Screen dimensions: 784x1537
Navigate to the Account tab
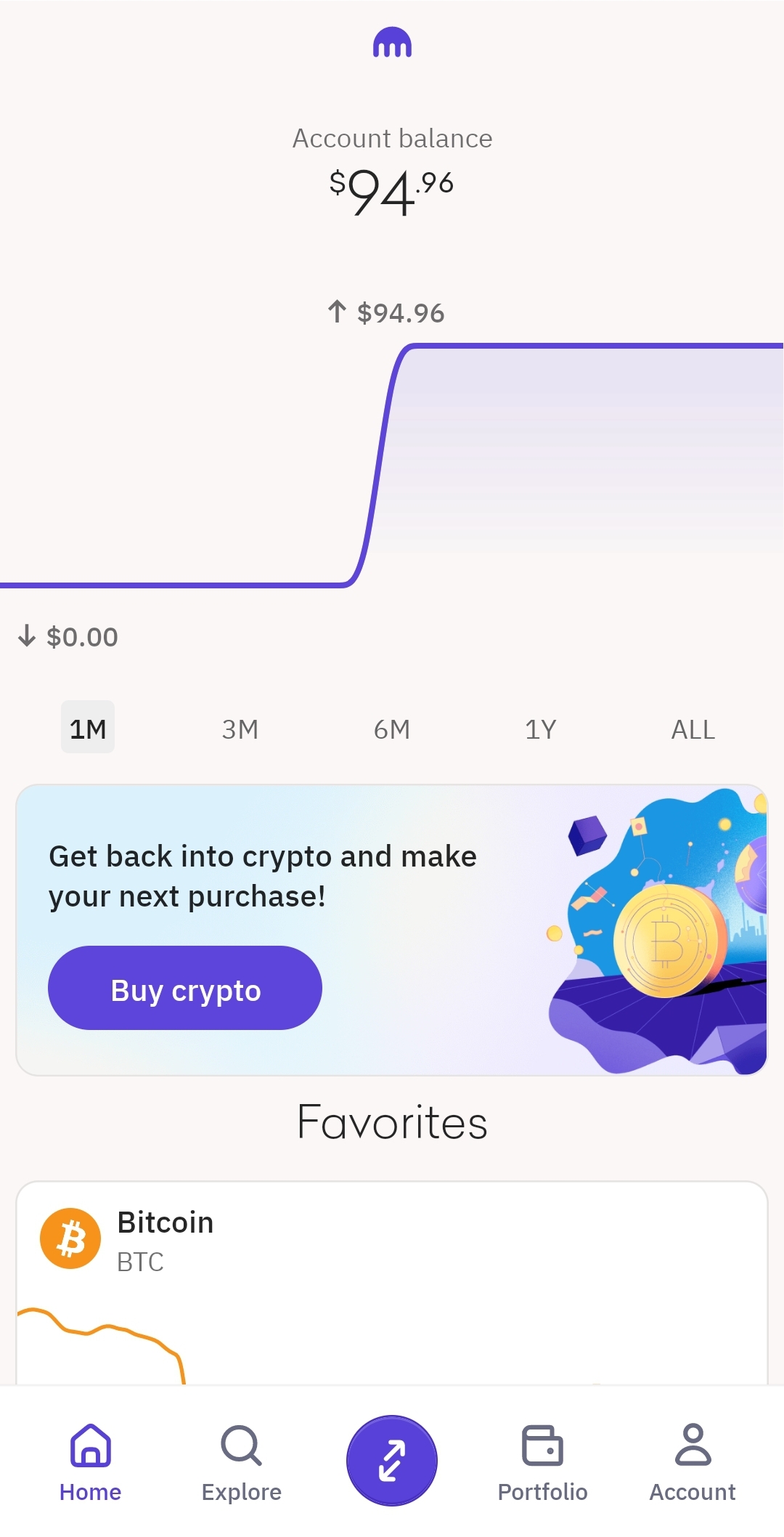693,1461
